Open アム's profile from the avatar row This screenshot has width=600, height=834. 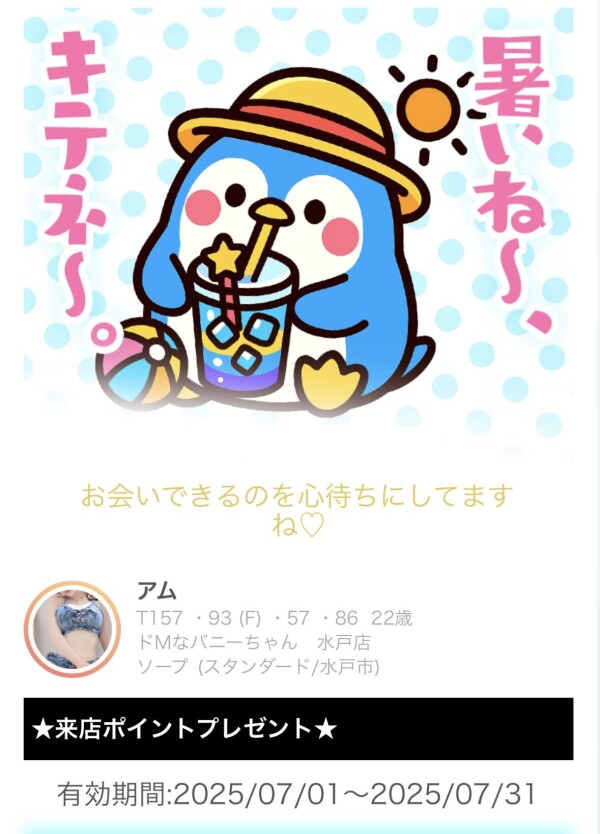(72, 628)
